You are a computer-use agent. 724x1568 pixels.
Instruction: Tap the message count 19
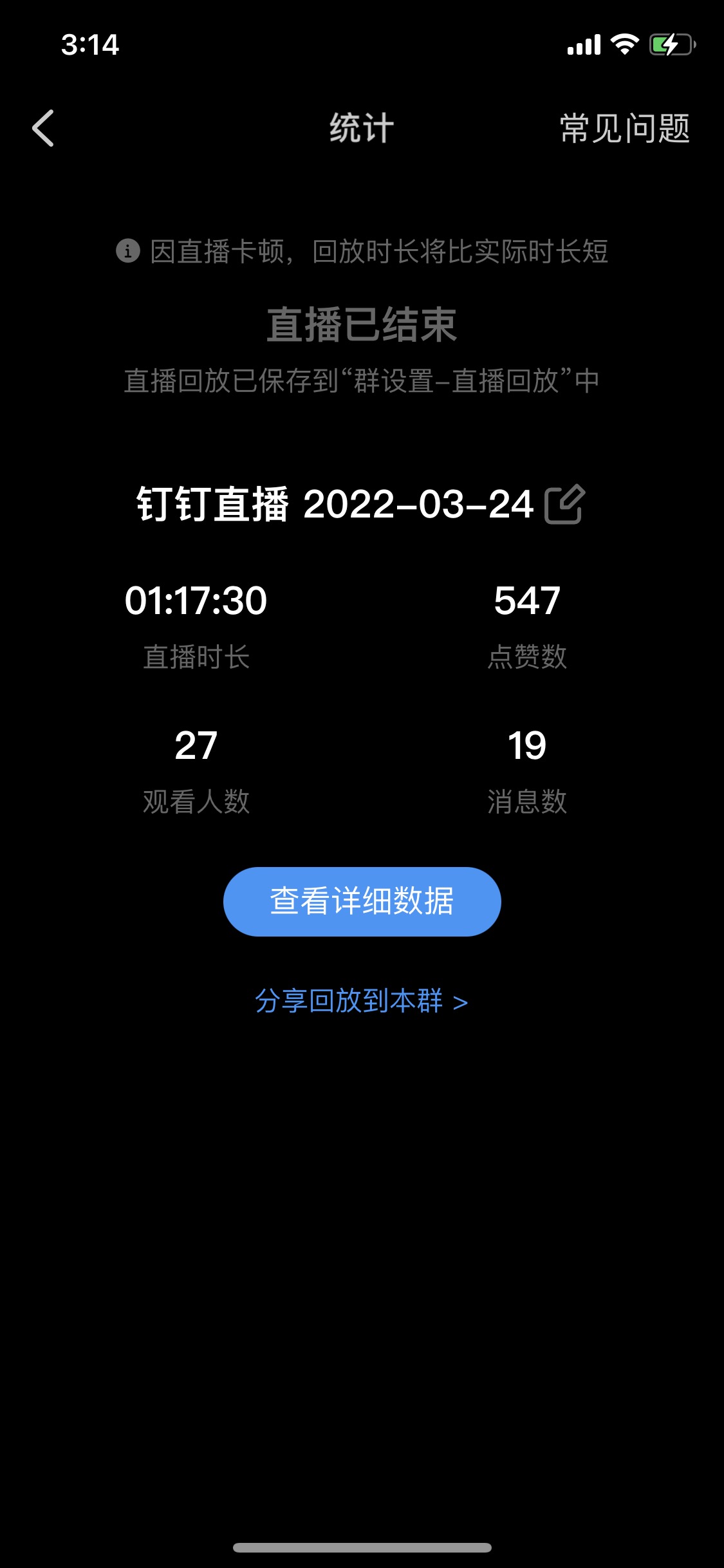click(x=528, y=748)
